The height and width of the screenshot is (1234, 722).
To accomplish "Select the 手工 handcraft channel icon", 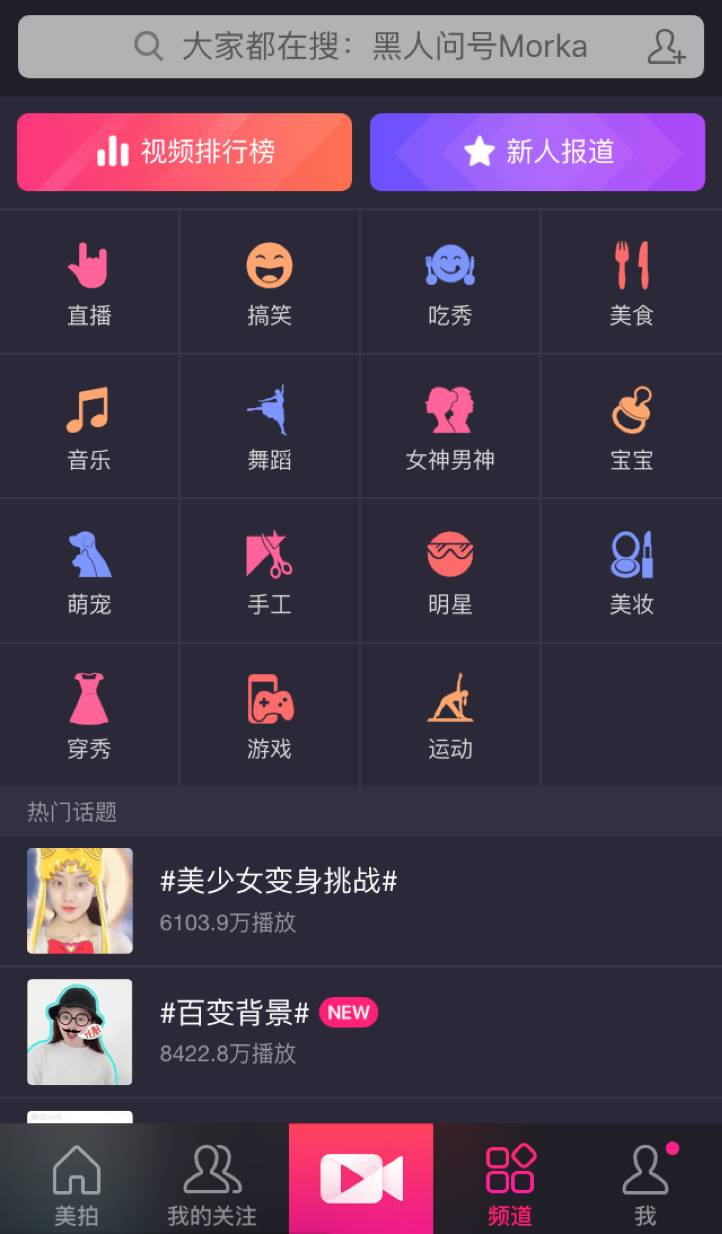I will [269, 570].
